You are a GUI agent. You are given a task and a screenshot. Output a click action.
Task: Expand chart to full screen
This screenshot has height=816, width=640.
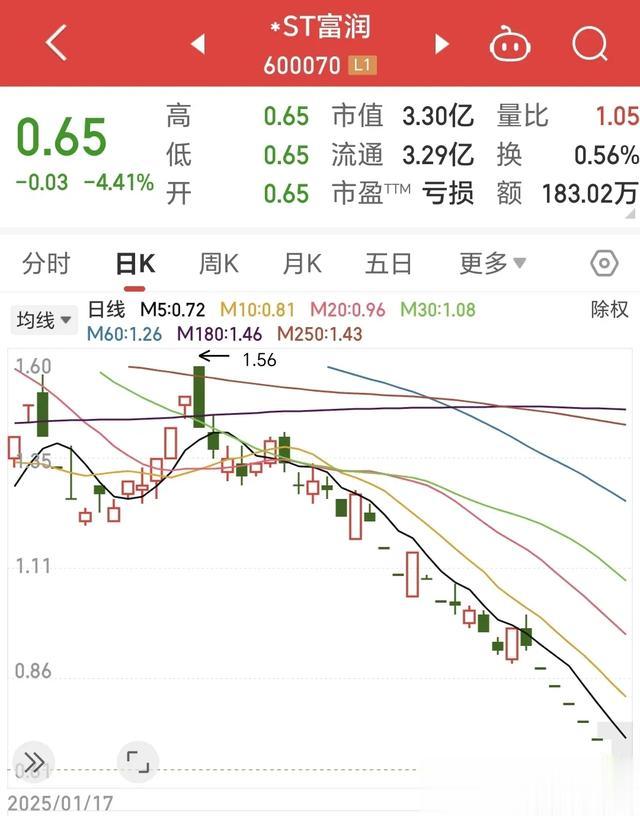[138, 764]
